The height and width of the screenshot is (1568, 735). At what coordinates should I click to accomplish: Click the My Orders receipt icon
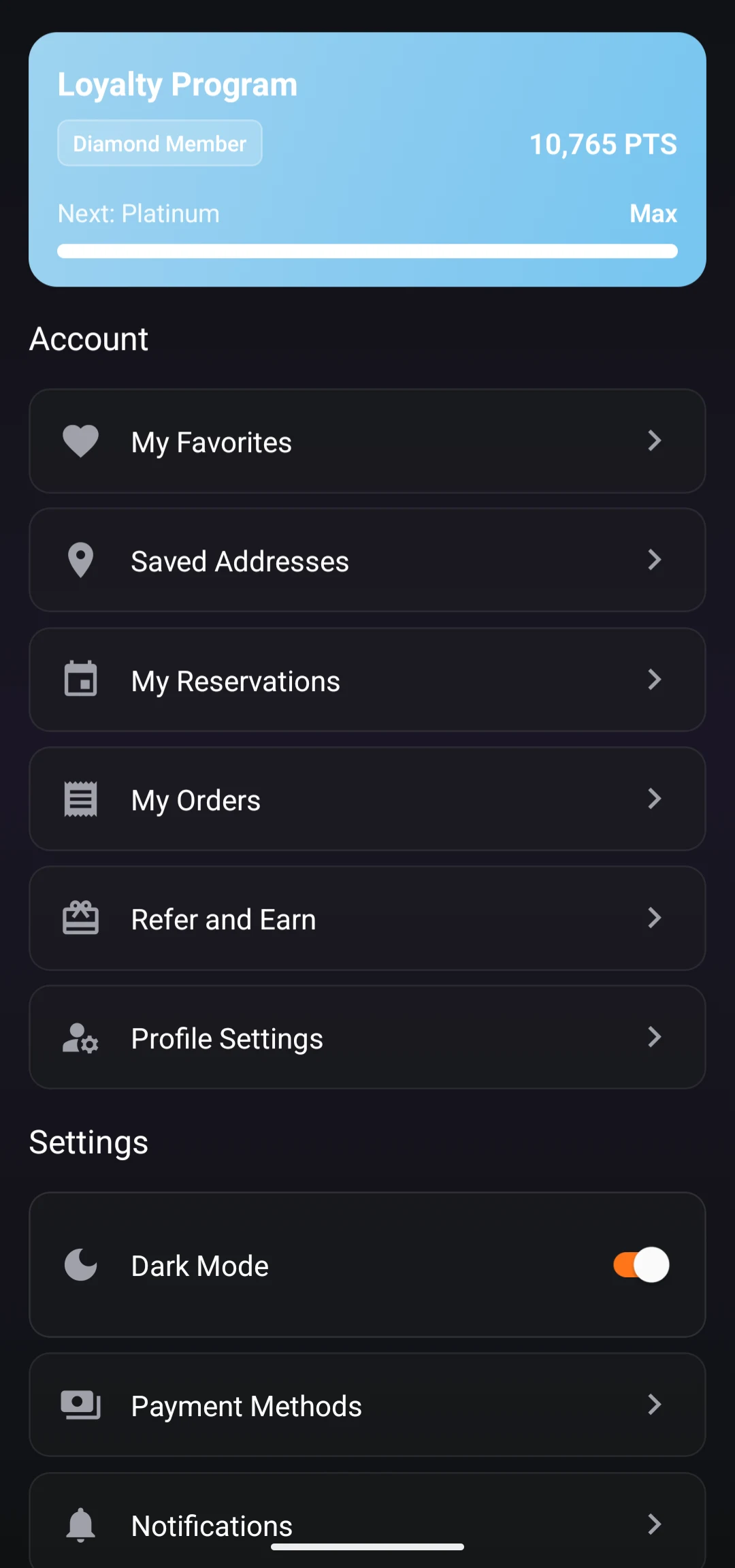tap(80, 799)
